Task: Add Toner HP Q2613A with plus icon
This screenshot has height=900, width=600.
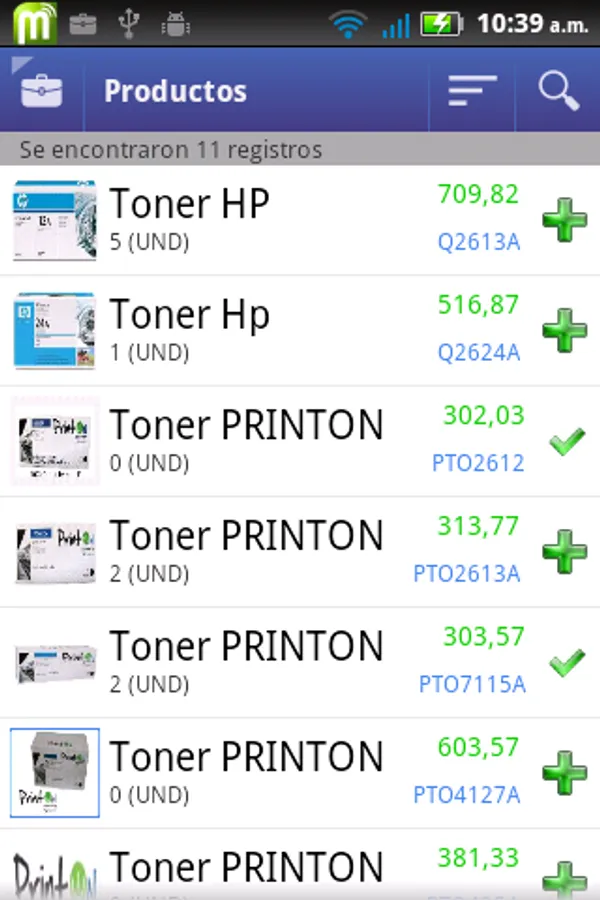Action: click(564, 221)
